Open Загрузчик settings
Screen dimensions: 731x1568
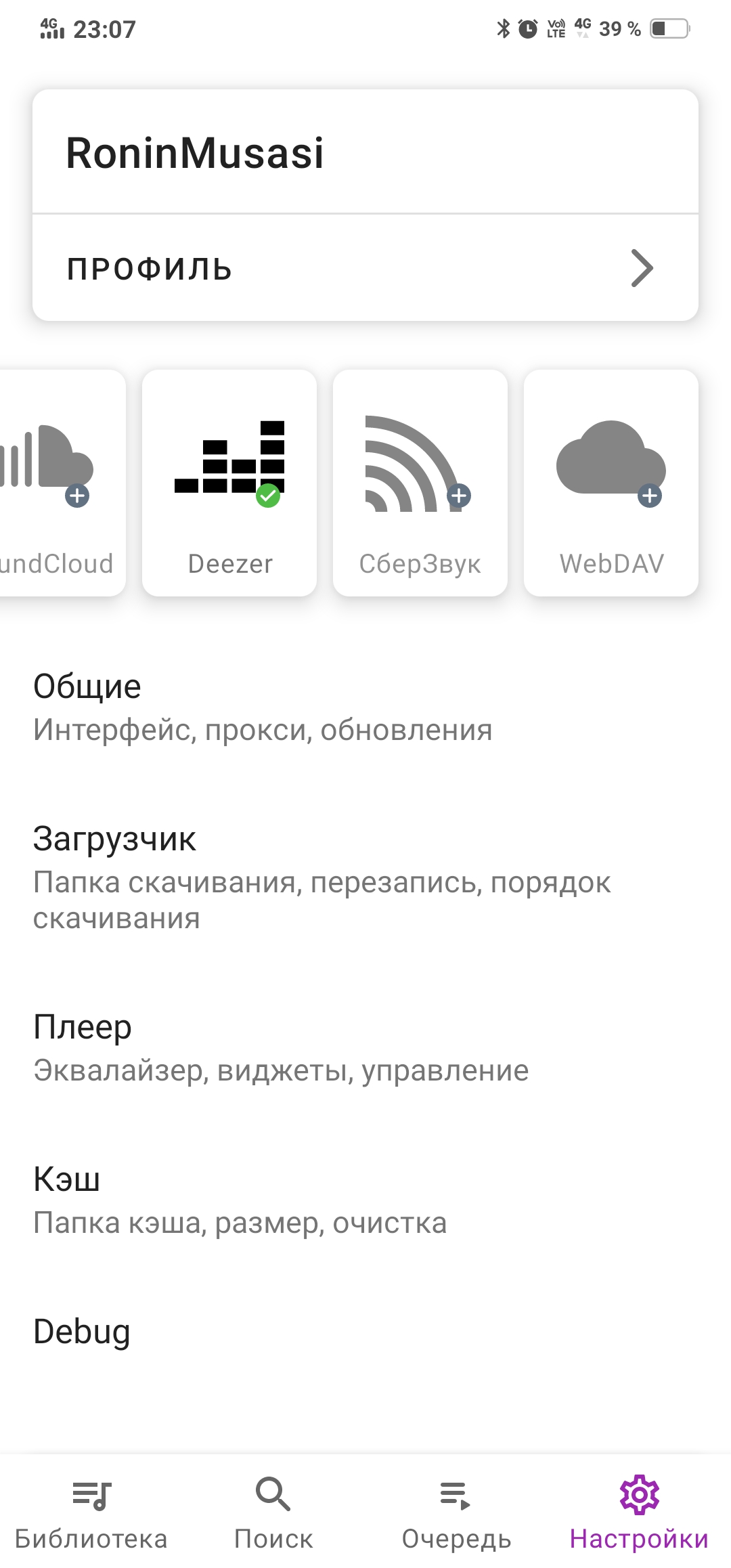(365, 878)
